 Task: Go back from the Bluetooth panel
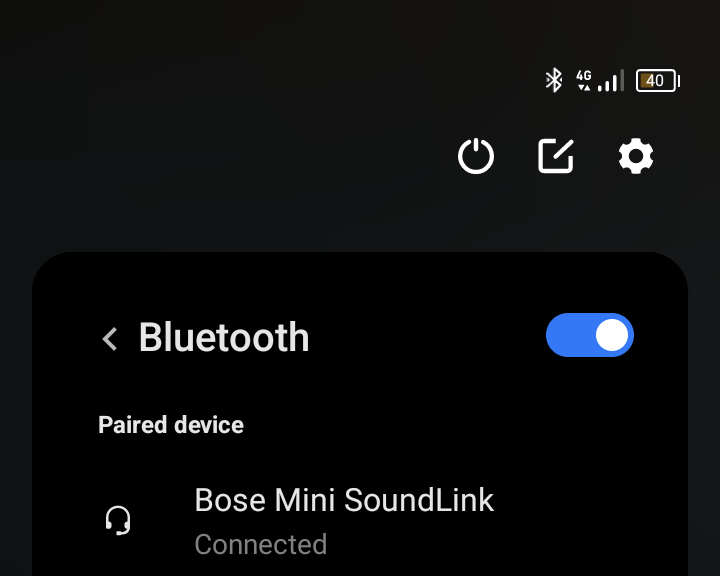(110, 339)
